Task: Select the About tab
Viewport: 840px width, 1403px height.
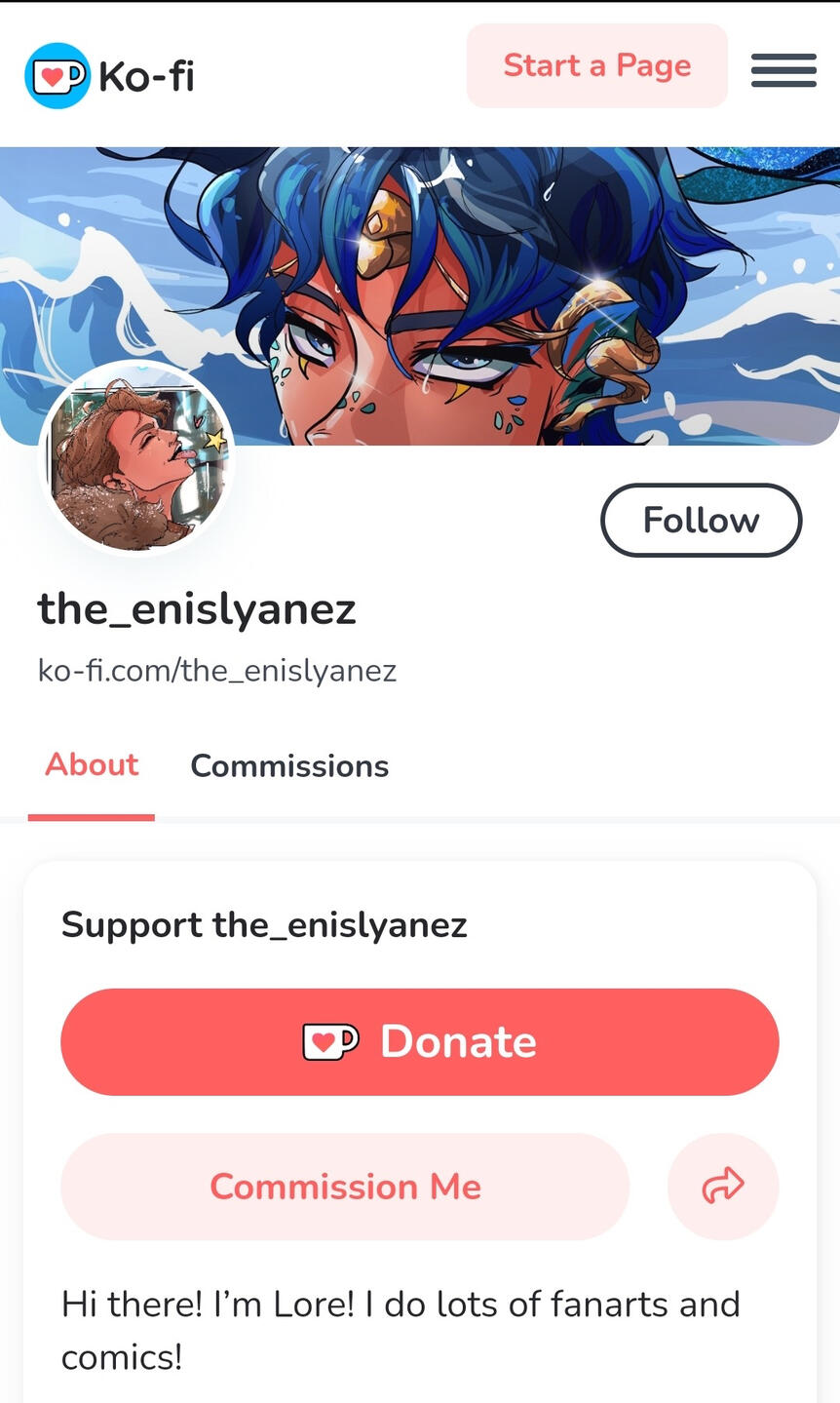Action: click(92, 765)
